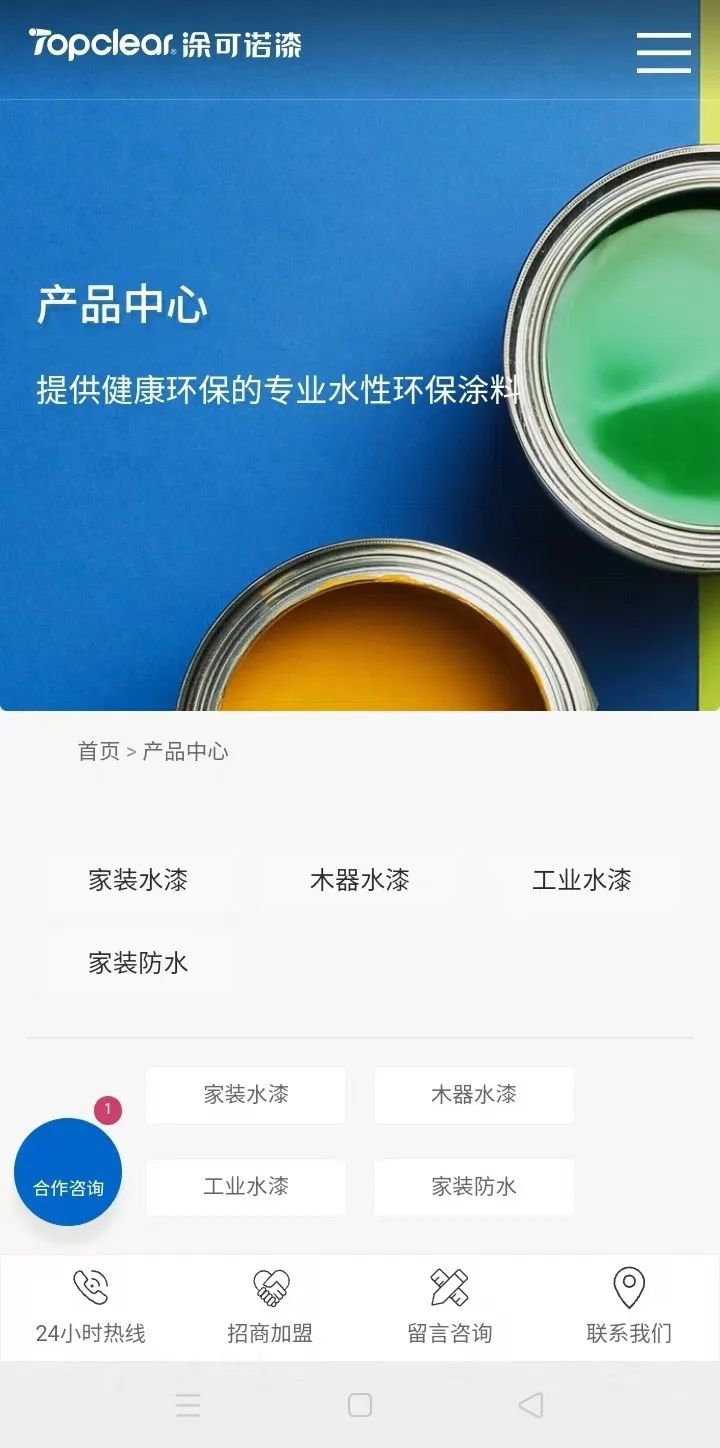Open 招商加盟 franchise page
The width and height of the screenshot is (720, 1448).
(x=270, y=1307)
